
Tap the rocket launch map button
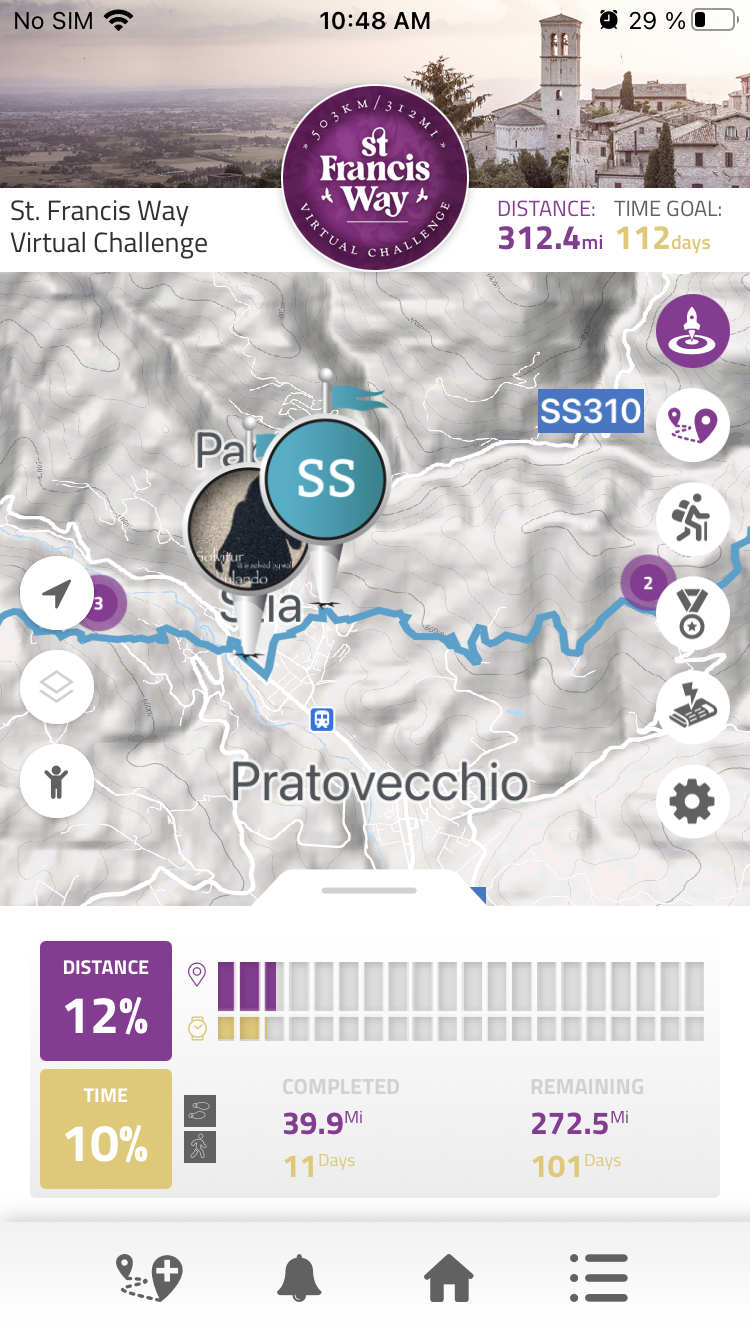[692, 332]
